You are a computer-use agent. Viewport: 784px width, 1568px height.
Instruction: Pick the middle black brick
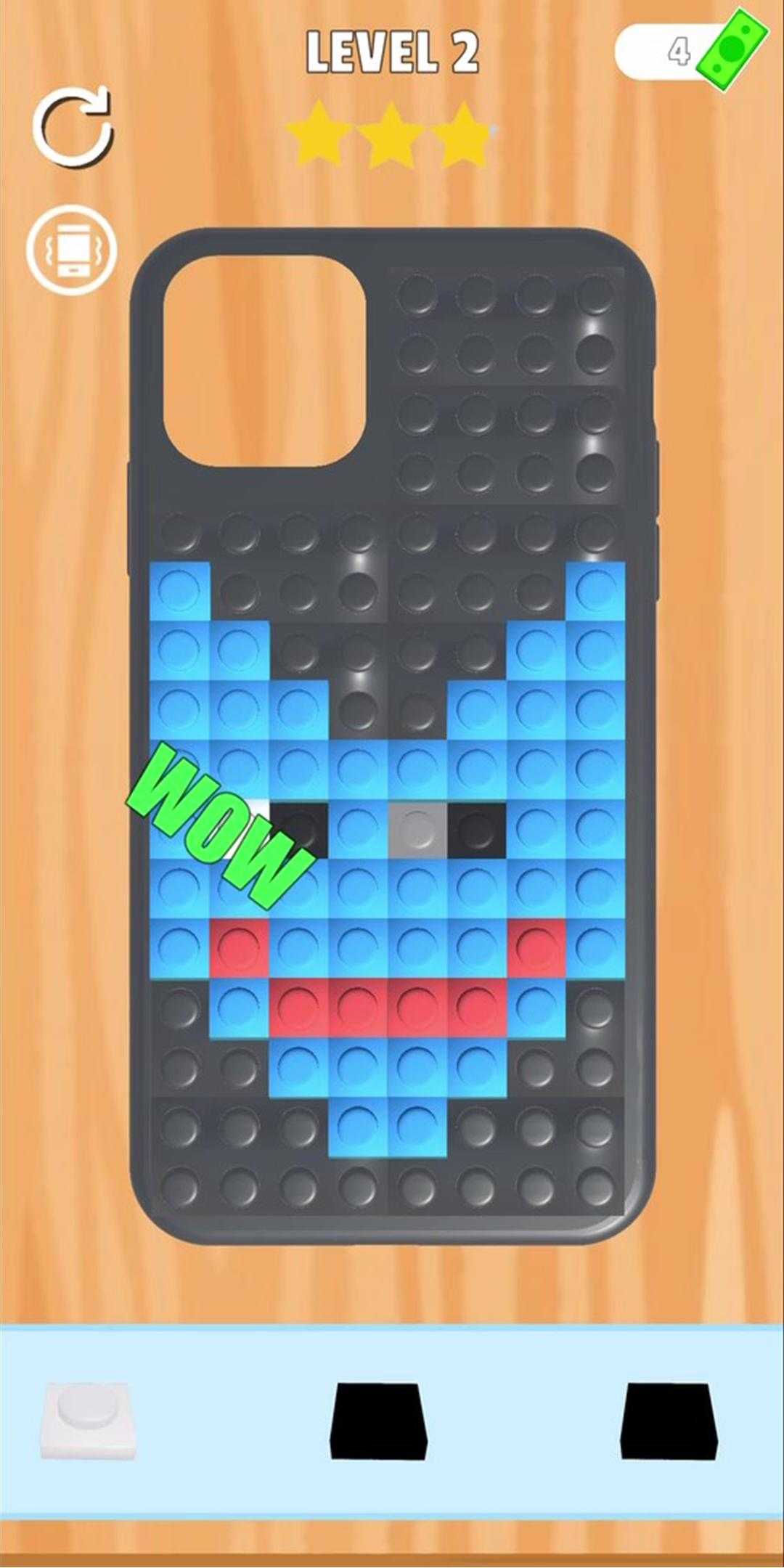pyautogui.click(x=378, y=1419)
